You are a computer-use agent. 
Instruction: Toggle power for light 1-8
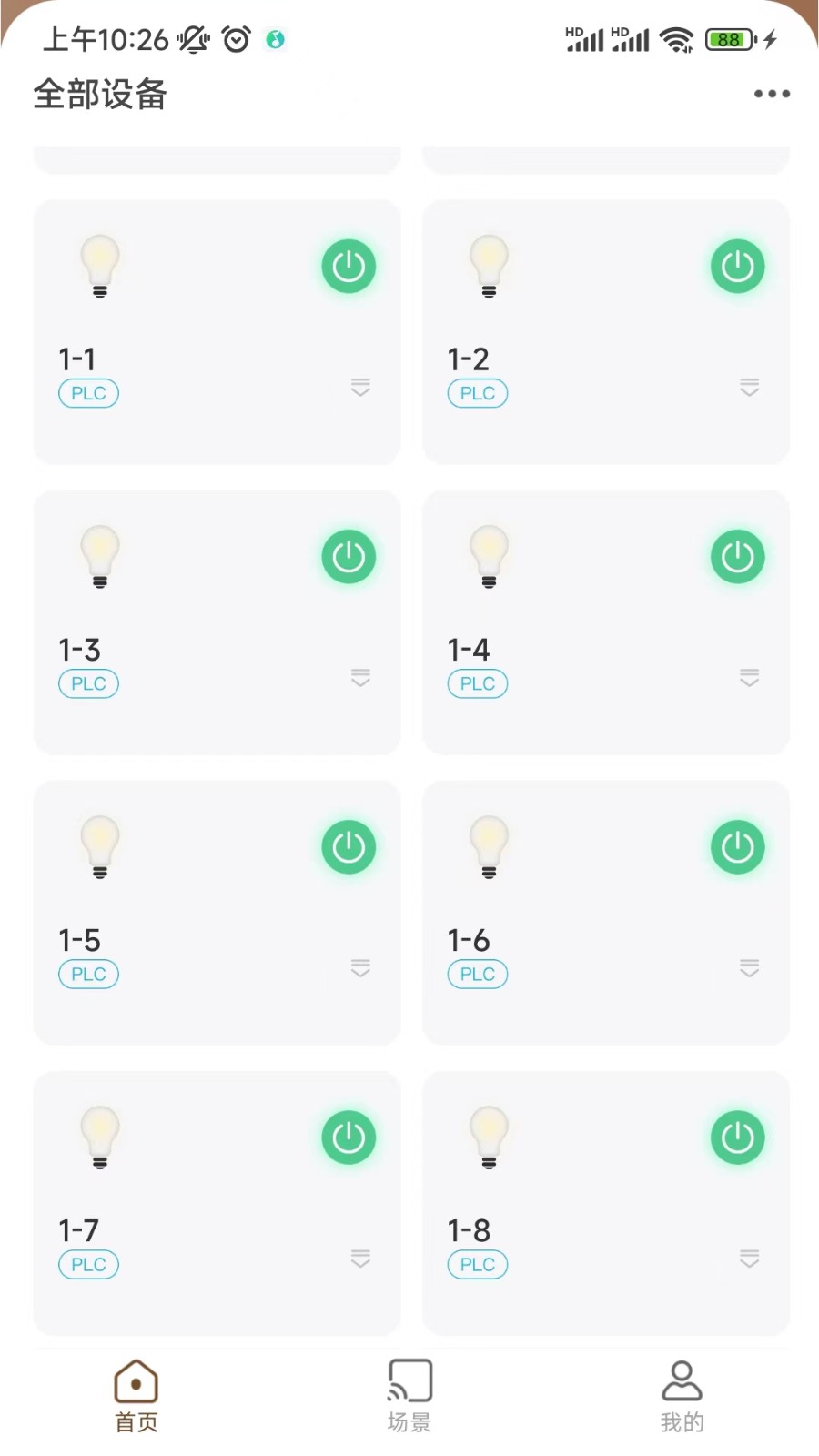737,1137
